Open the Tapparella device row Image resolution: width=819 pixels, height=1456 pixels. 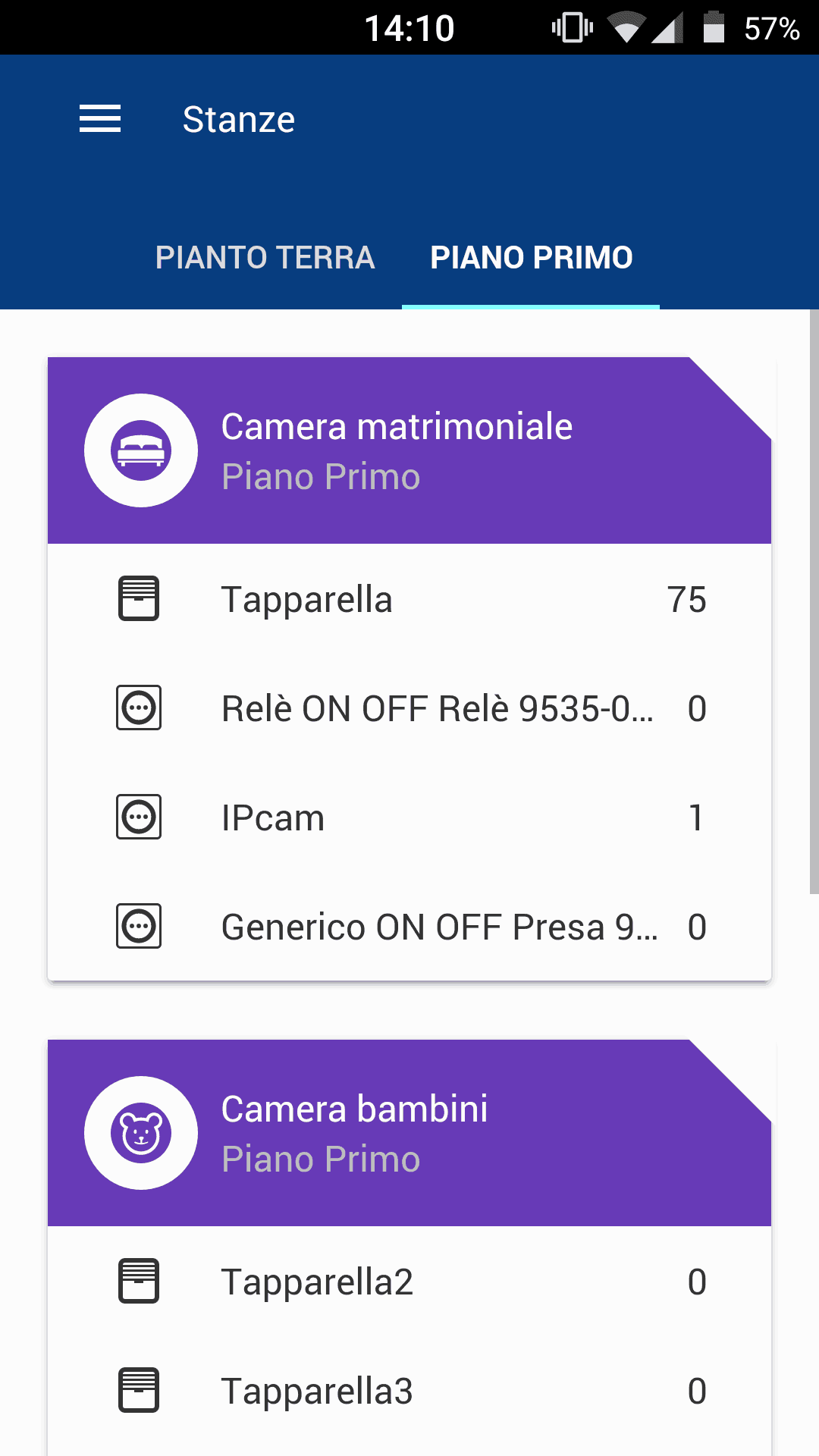pos(409,599)
